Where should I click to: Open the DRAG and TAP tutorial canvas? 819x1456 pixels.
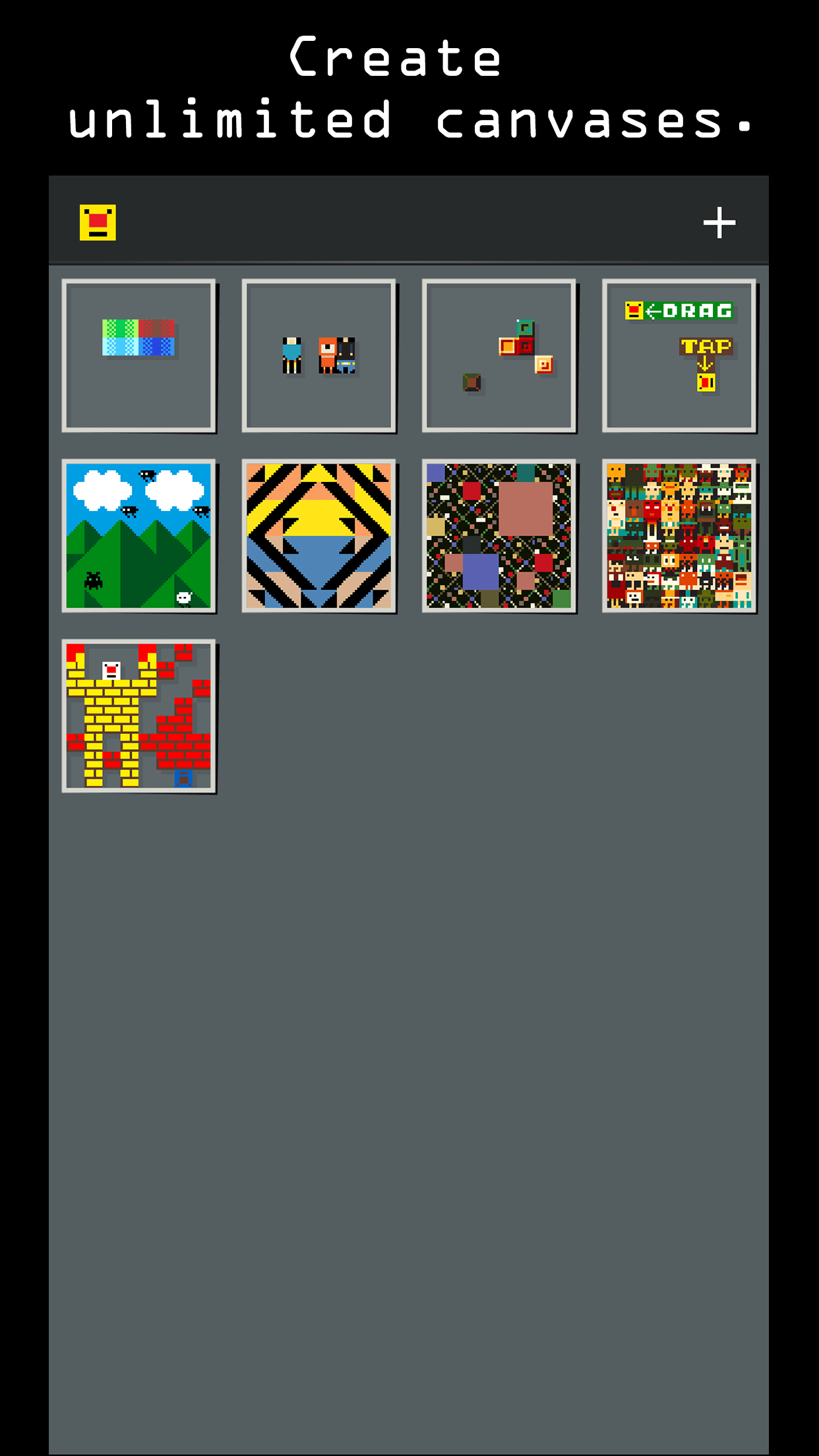pyautogui.click(x=679, y=356)
